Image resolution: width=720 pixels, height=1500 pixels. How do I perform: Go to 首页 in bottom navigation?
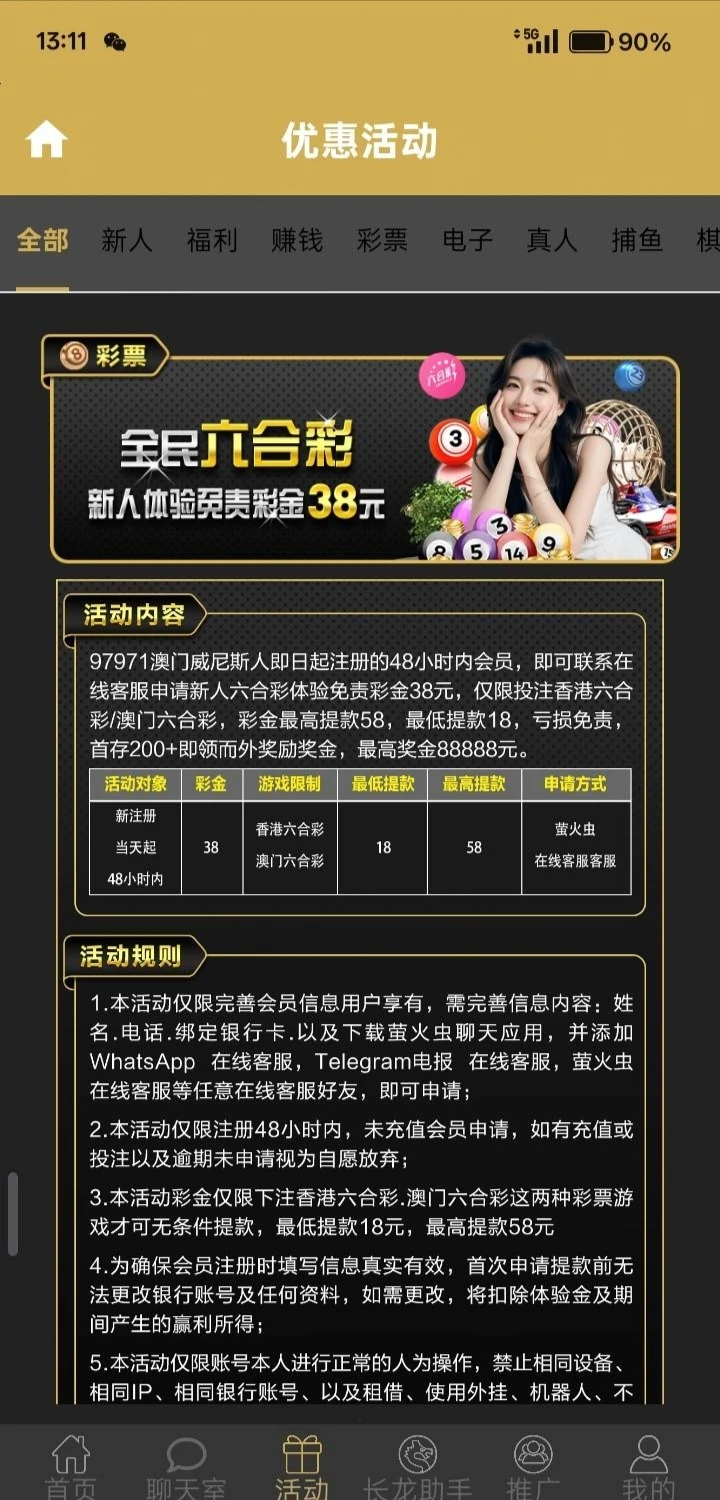(71, 1465)
